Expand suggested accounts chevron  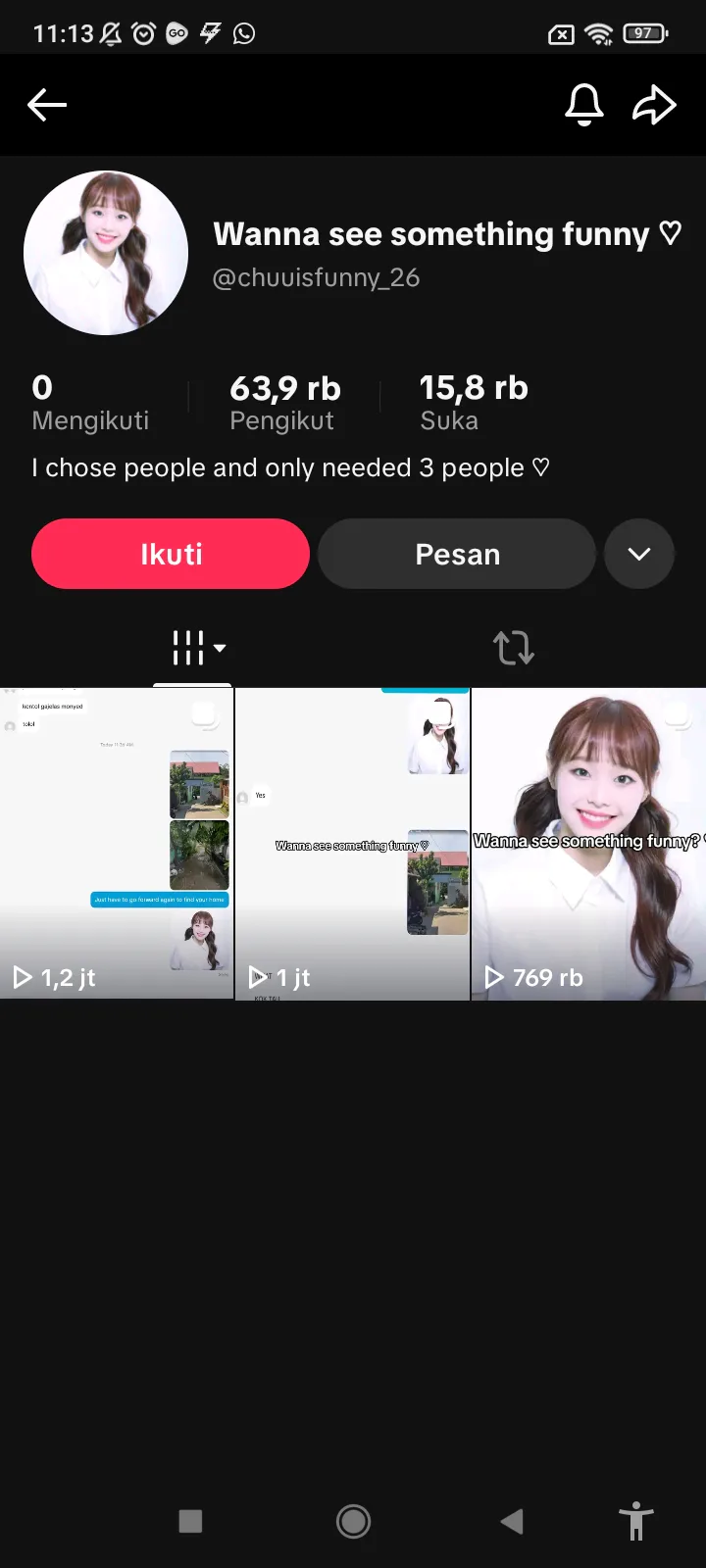pos(639,554)
